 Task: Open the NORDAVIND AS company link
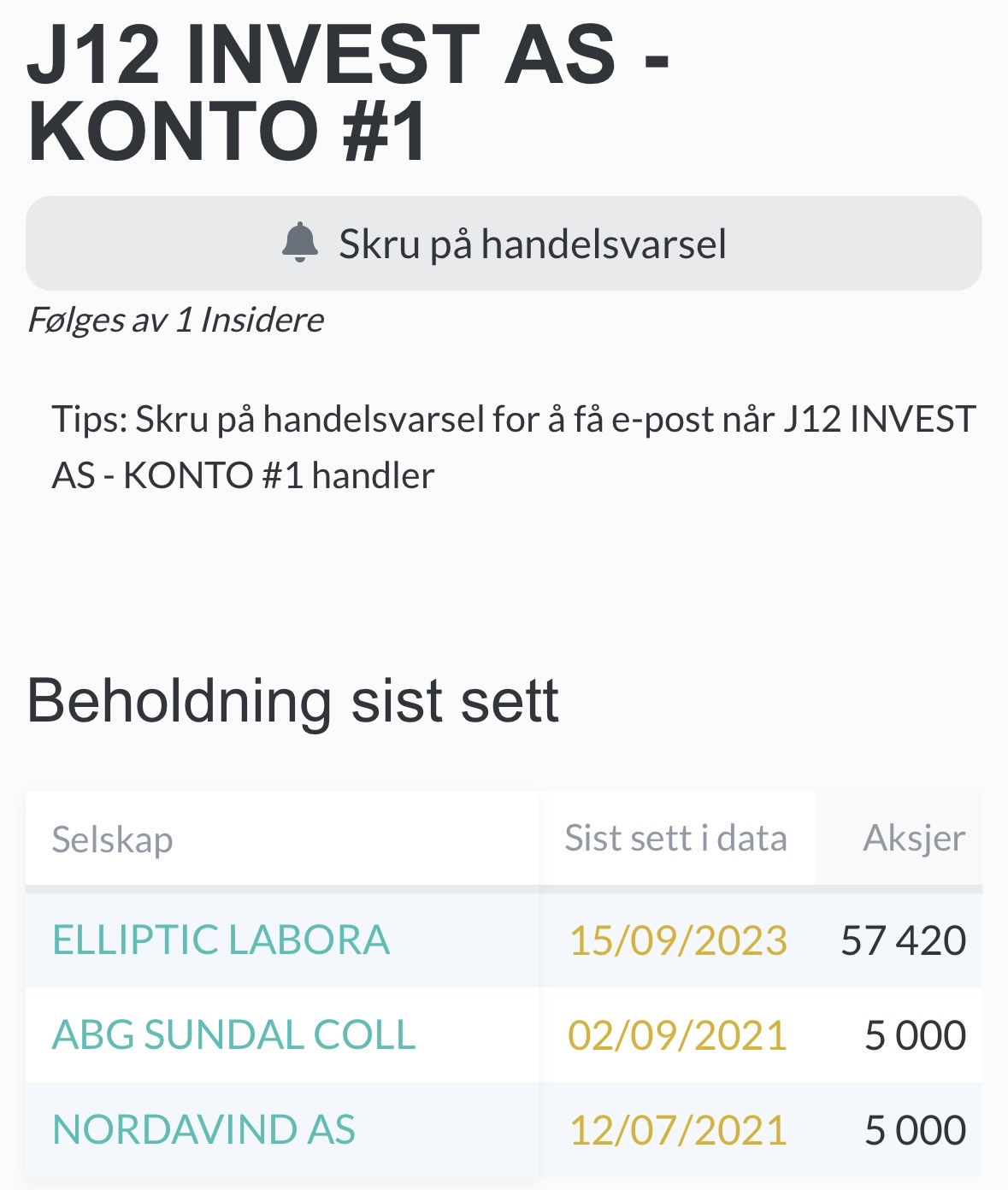click(203, 1129)
